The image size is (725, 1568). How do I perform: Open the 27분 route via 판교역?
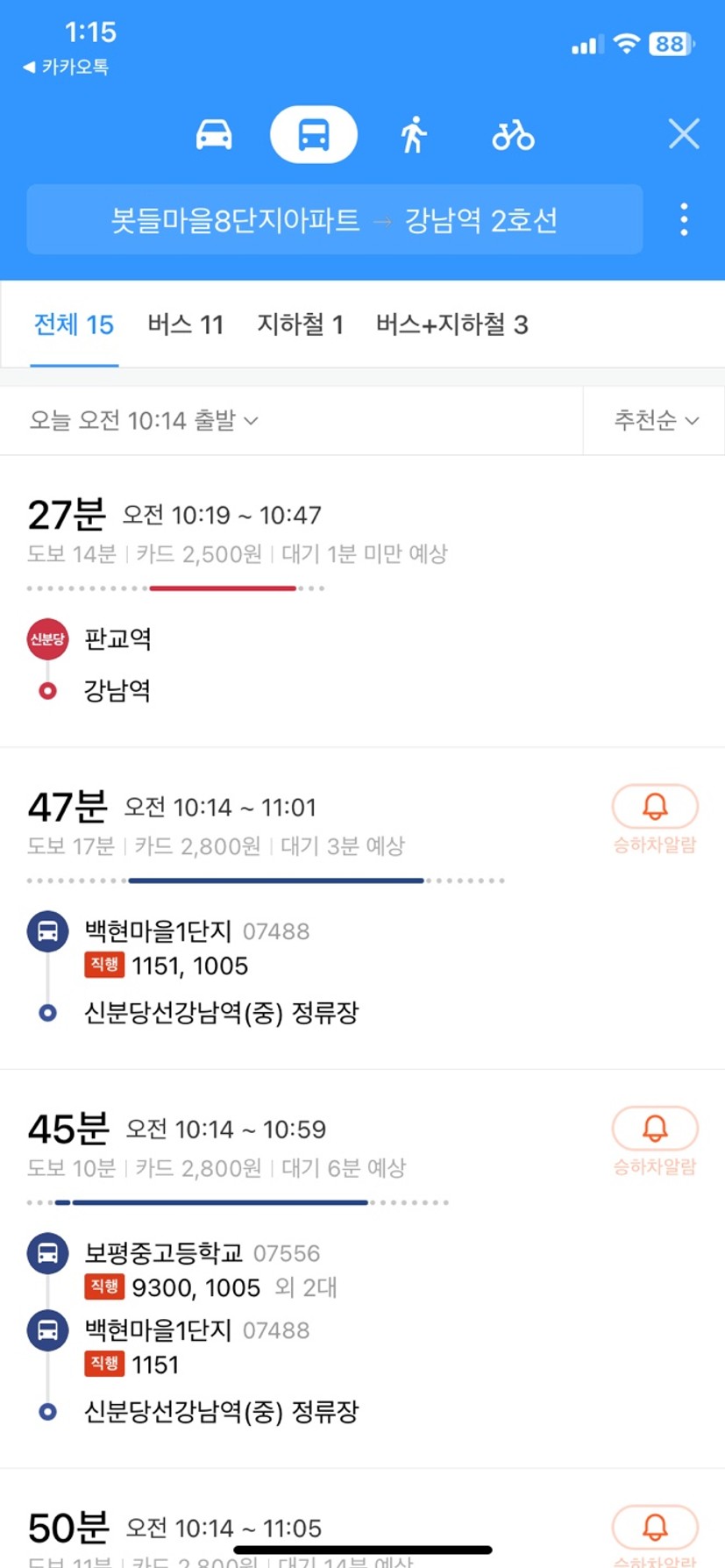(362, 602)
